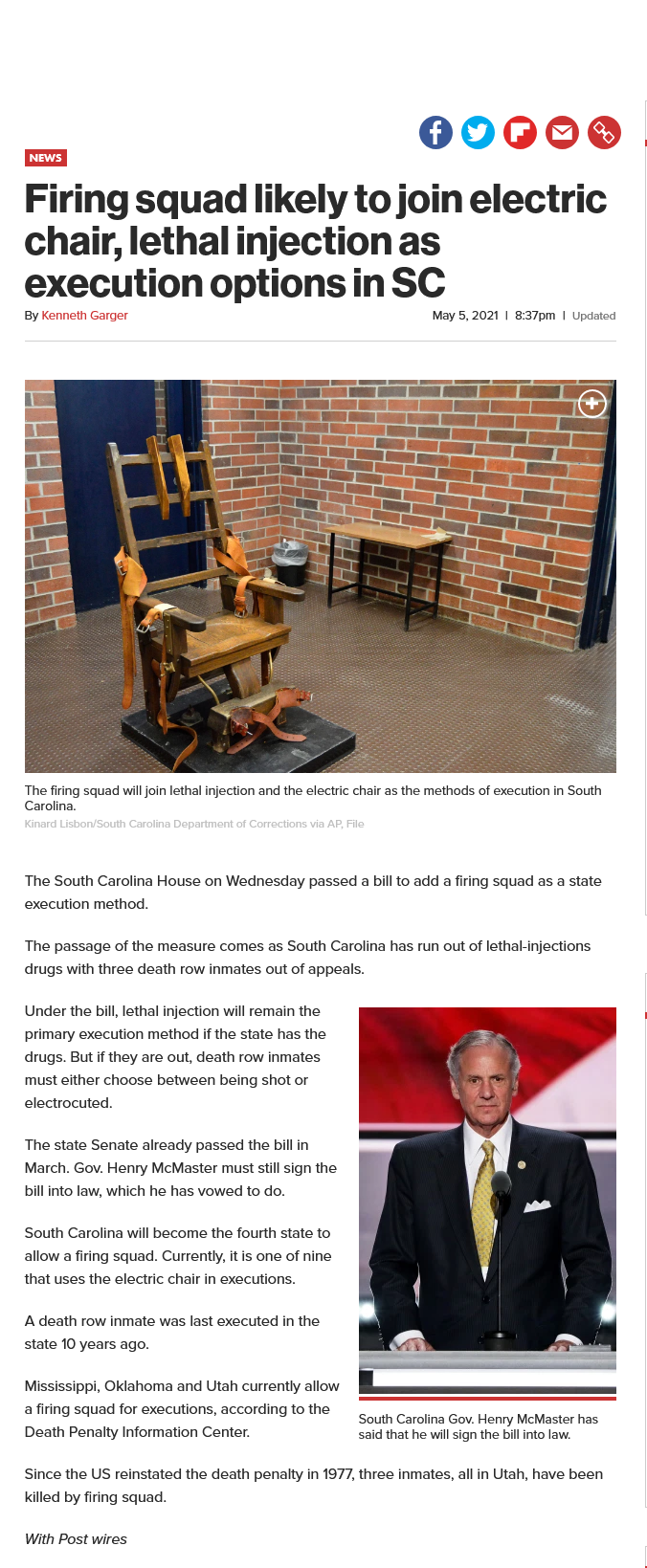The width and height of the screenshot is (647, 1568).
Task: Share article on Flipboard
Action: pyautogui.click(x=520, y=132)
